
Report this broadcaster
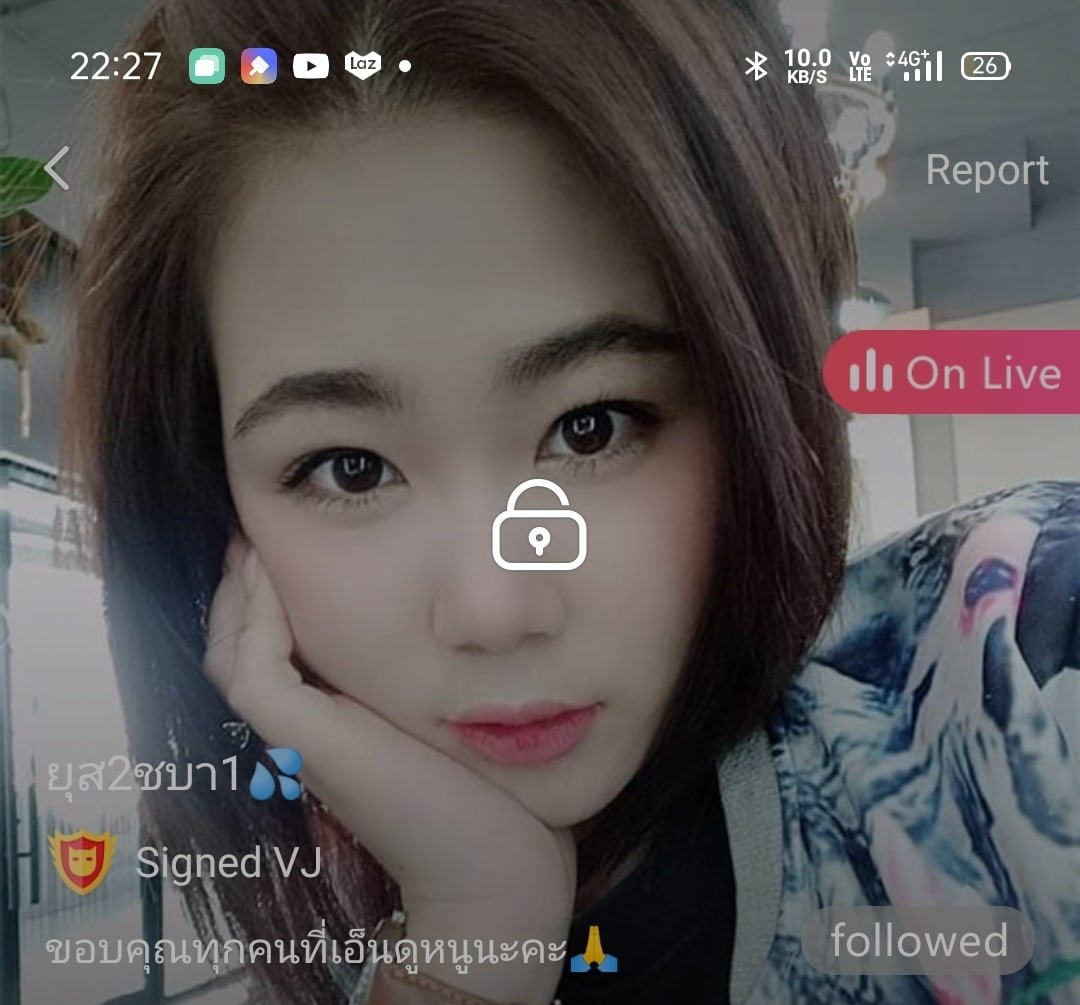[986, 170]
